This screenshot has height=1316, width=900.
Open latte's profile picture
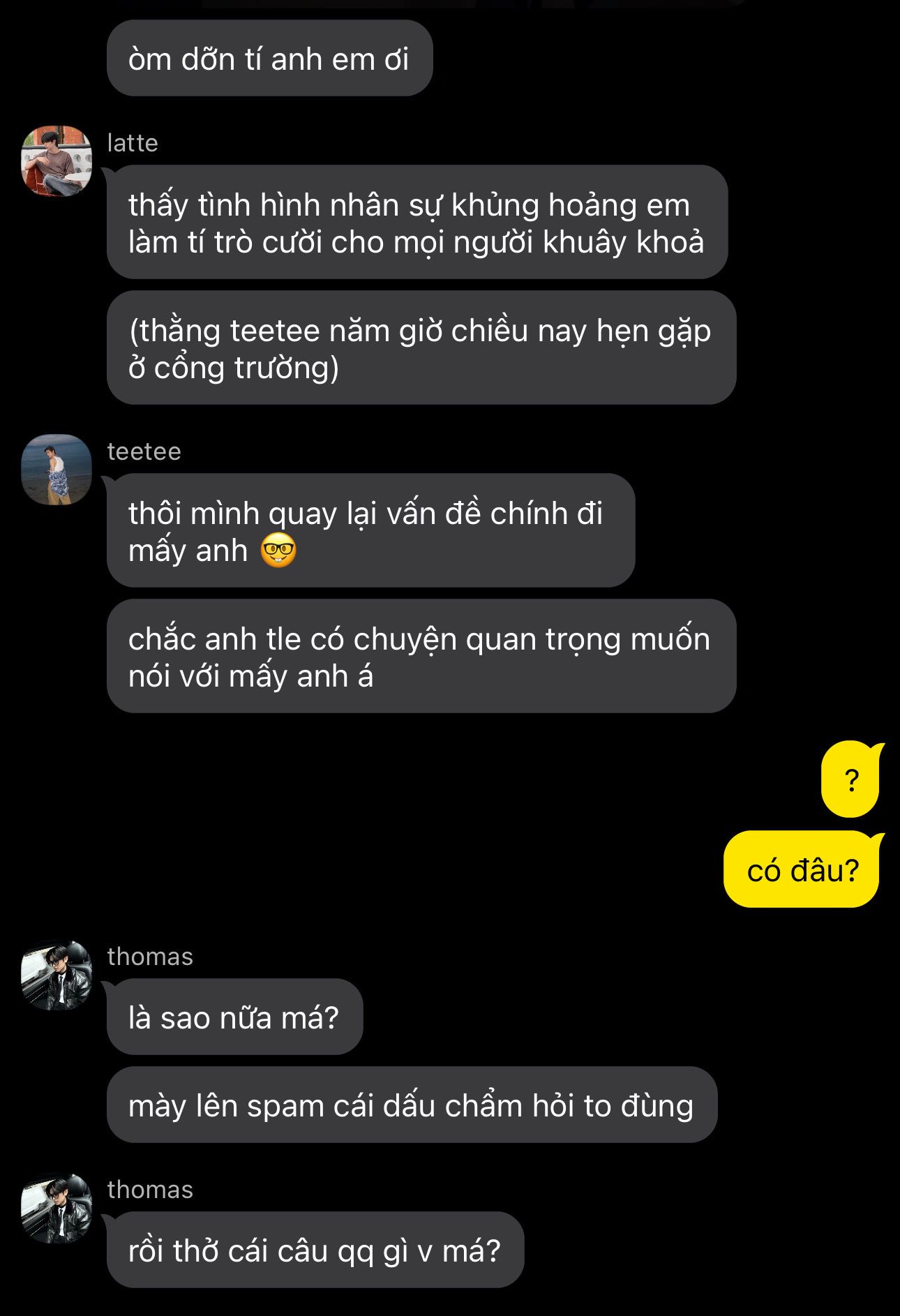(x=57, y=161)
